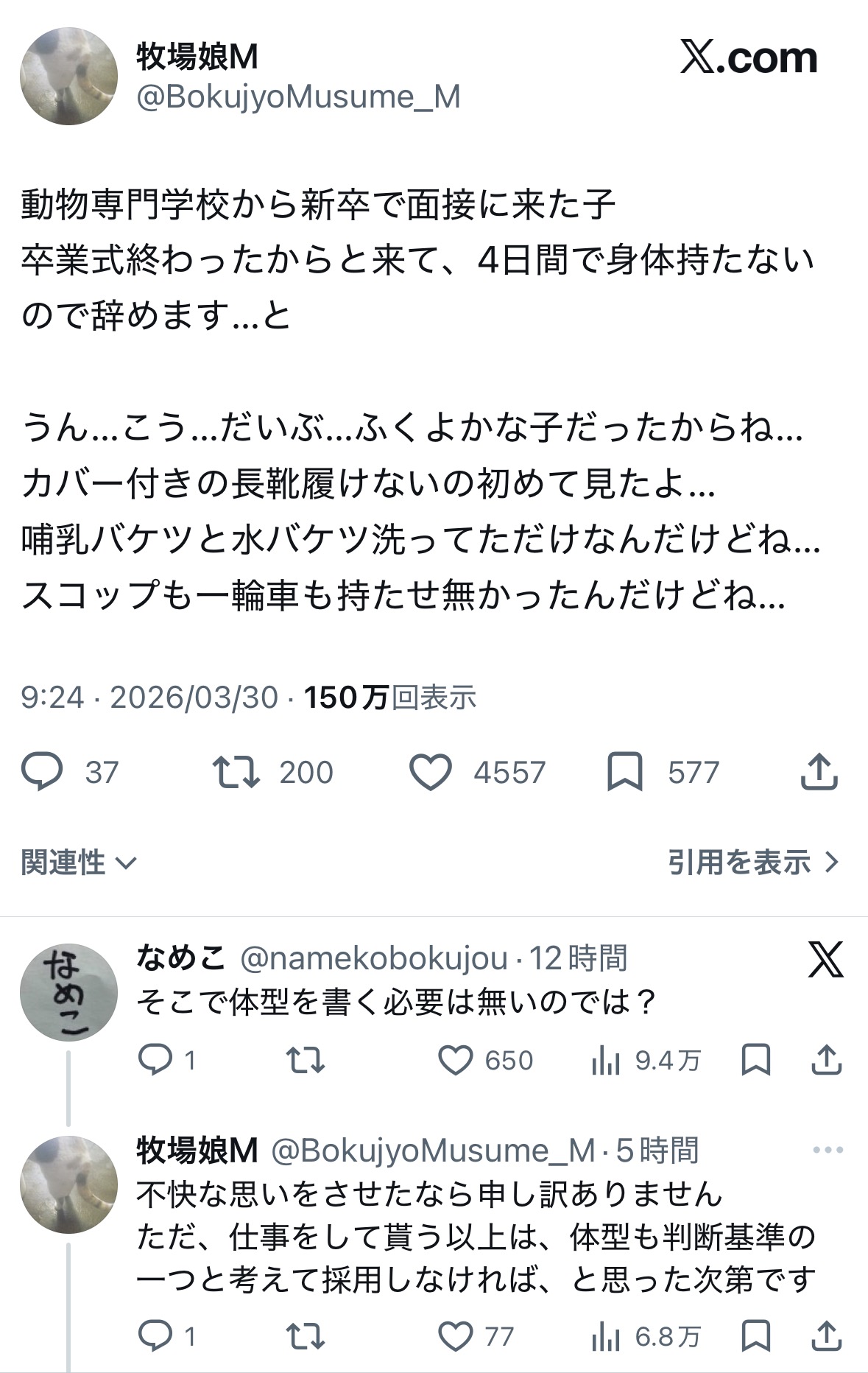868x1373 pixels.
Task: Bookmark なめこ's reply
Action: (x=755, y=1060)
